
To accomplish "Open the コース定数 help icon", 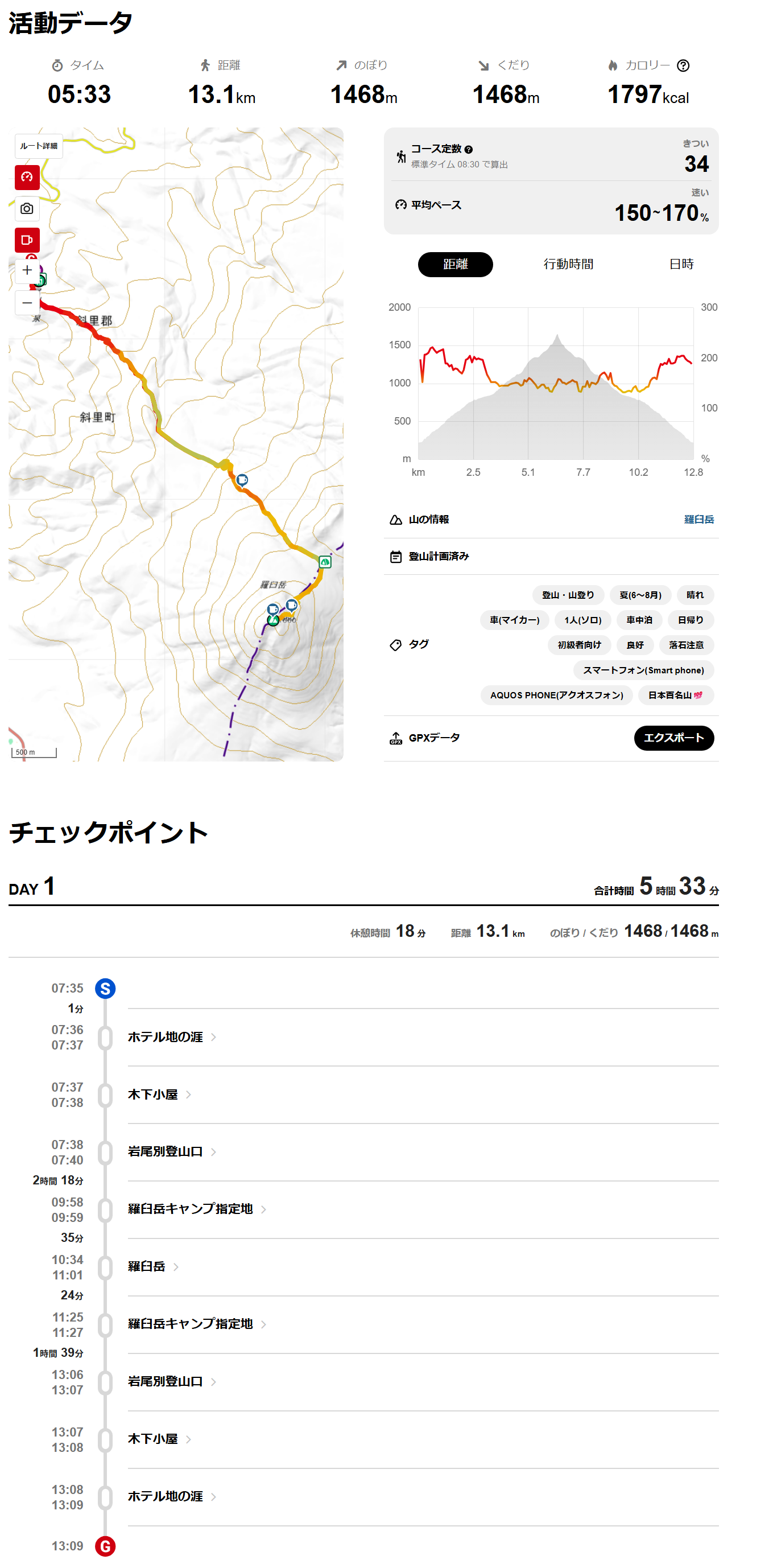I will [x=468, y=150].
